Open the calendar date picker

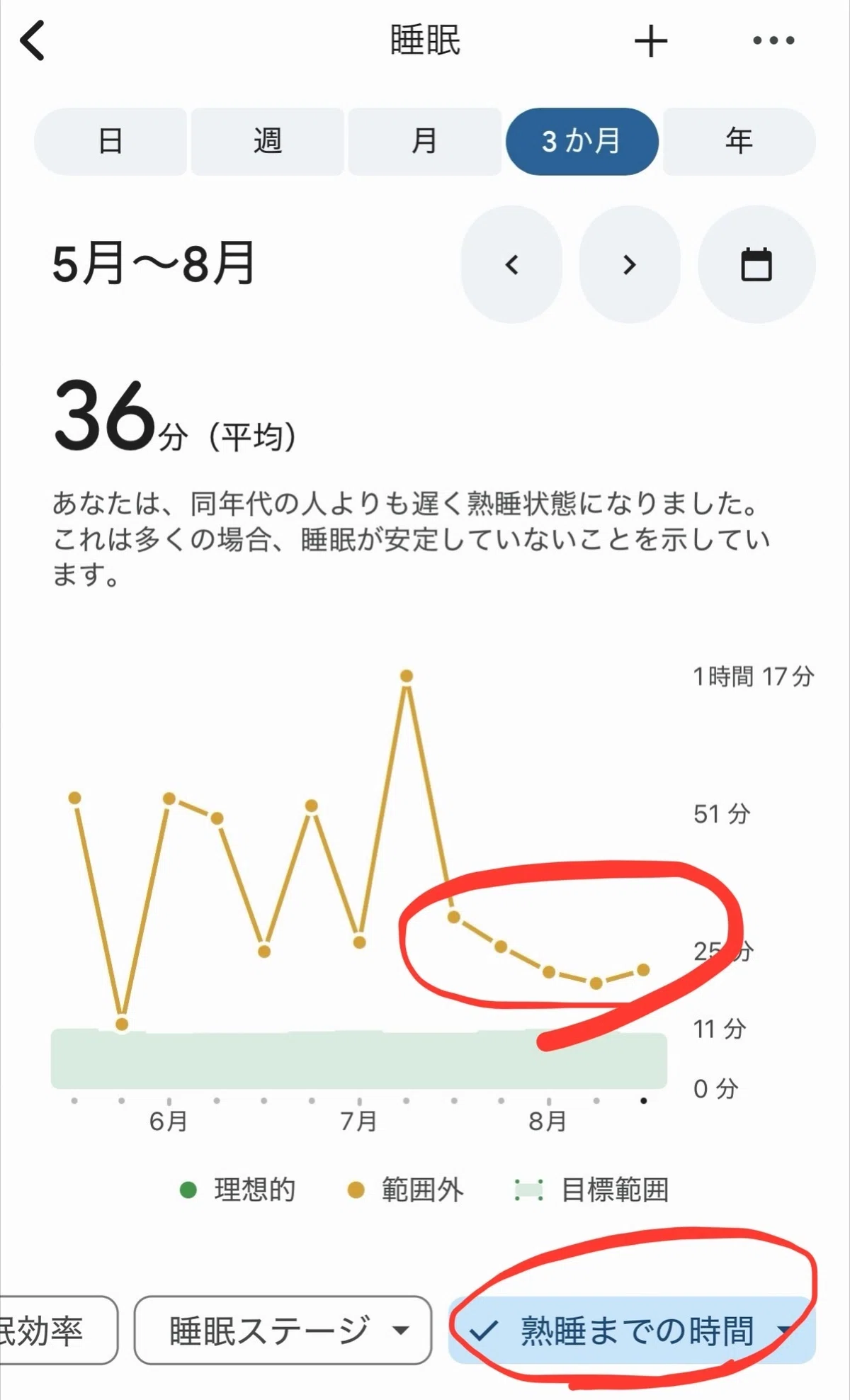(x=756, y=264)
